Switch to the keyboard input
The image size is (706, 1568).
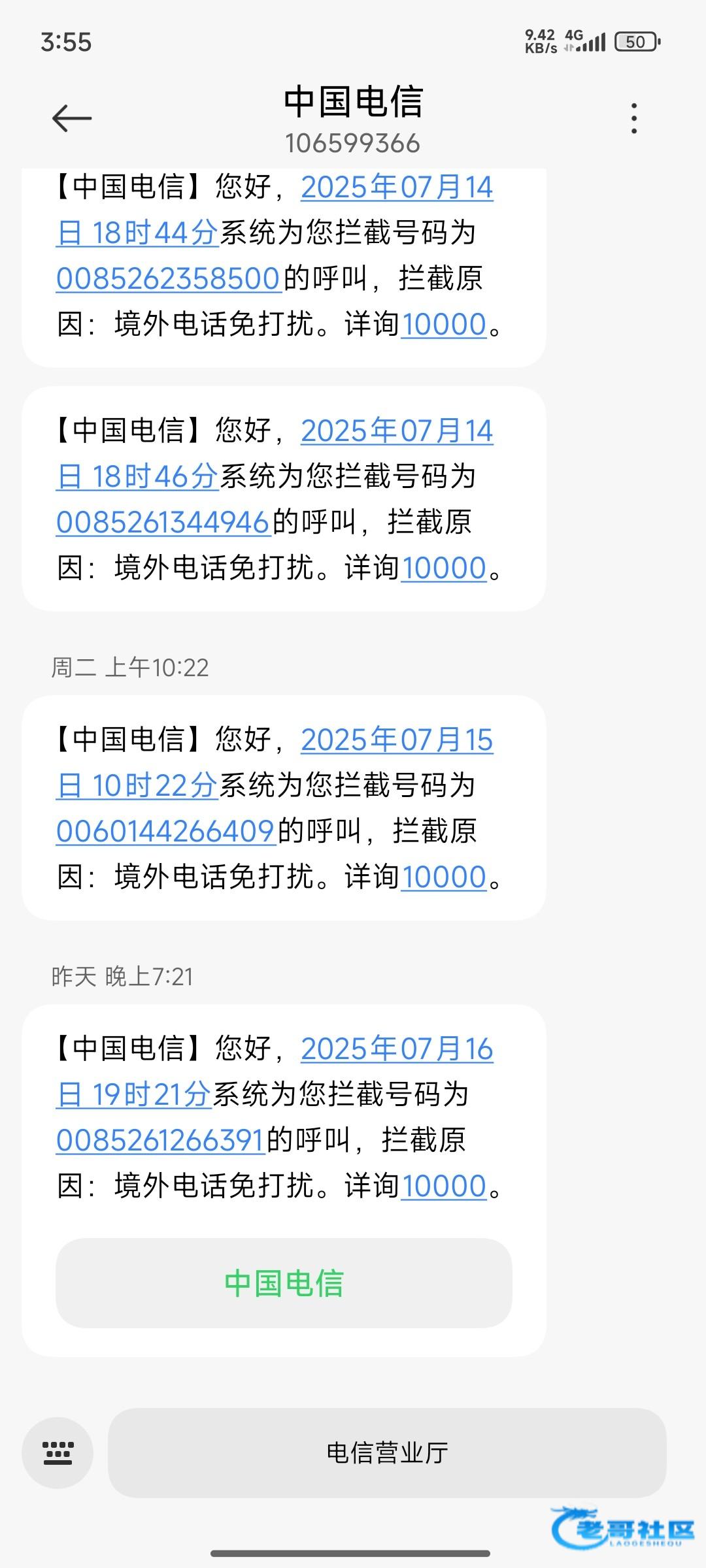pos(58,1453)
